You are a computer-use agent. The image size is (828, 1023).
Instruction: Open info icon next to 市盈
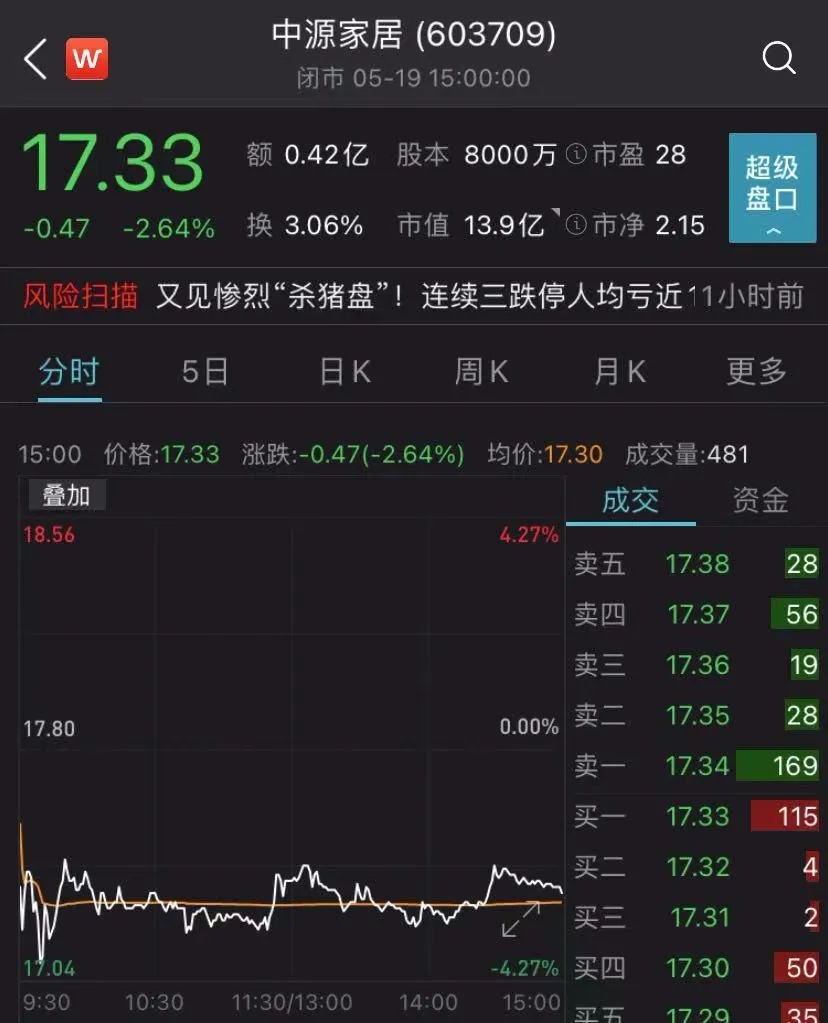(x=575, y=155)
